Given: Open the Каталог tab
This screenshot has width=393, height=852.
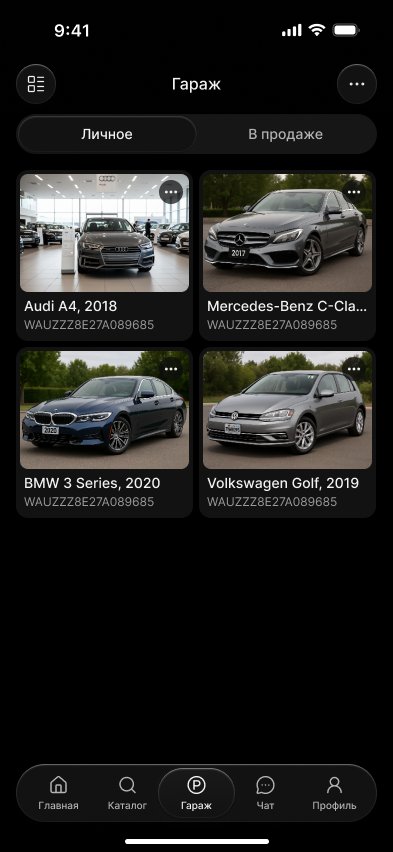Looking at the screenshot, I should coord(127,793).
